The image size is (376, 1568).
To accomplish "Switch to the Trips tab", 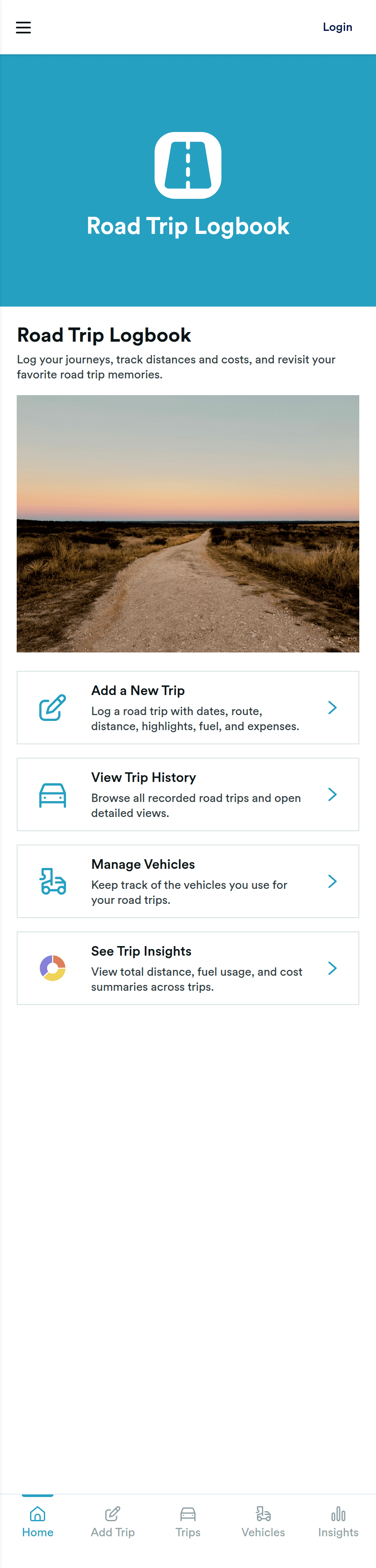I will pyautogui.click(x=188, y=1522).
